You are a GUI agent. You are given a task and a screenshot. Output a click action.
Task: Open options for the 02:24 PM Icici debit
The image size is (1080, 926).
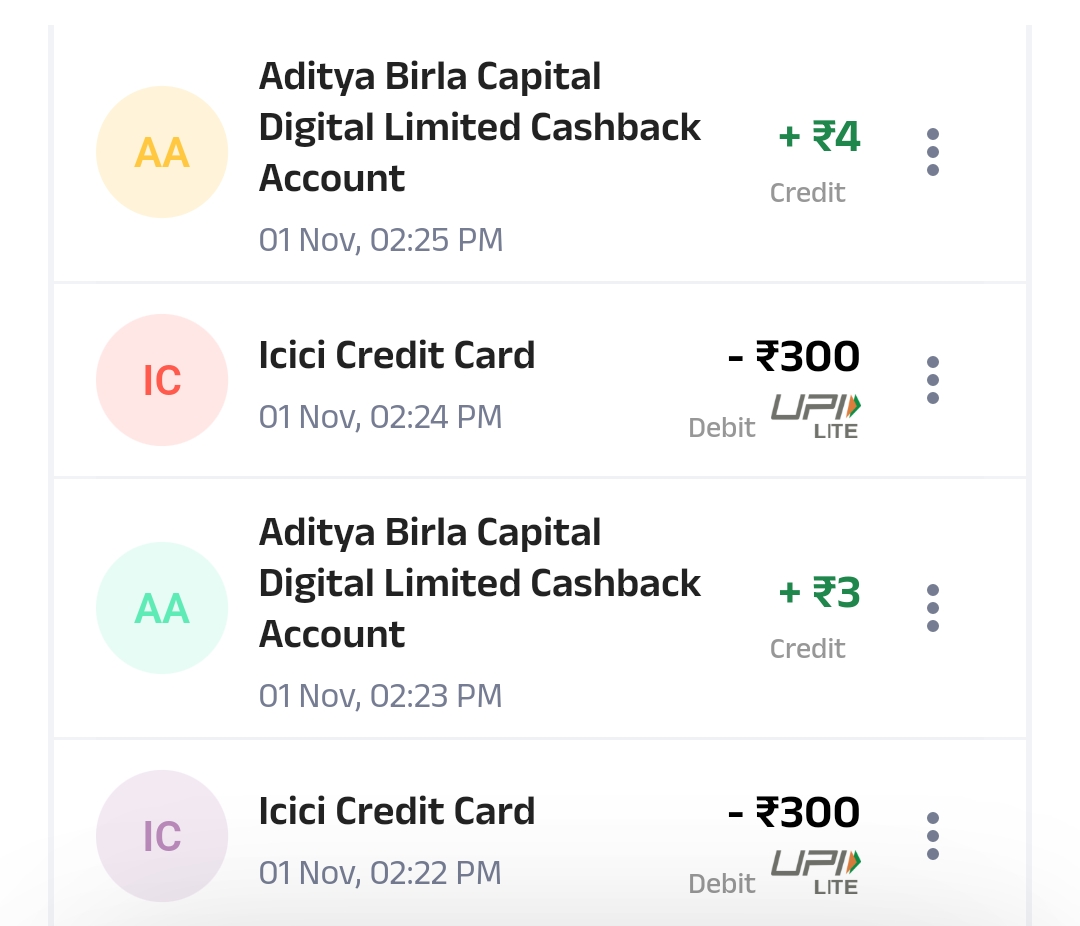point(932,380)
